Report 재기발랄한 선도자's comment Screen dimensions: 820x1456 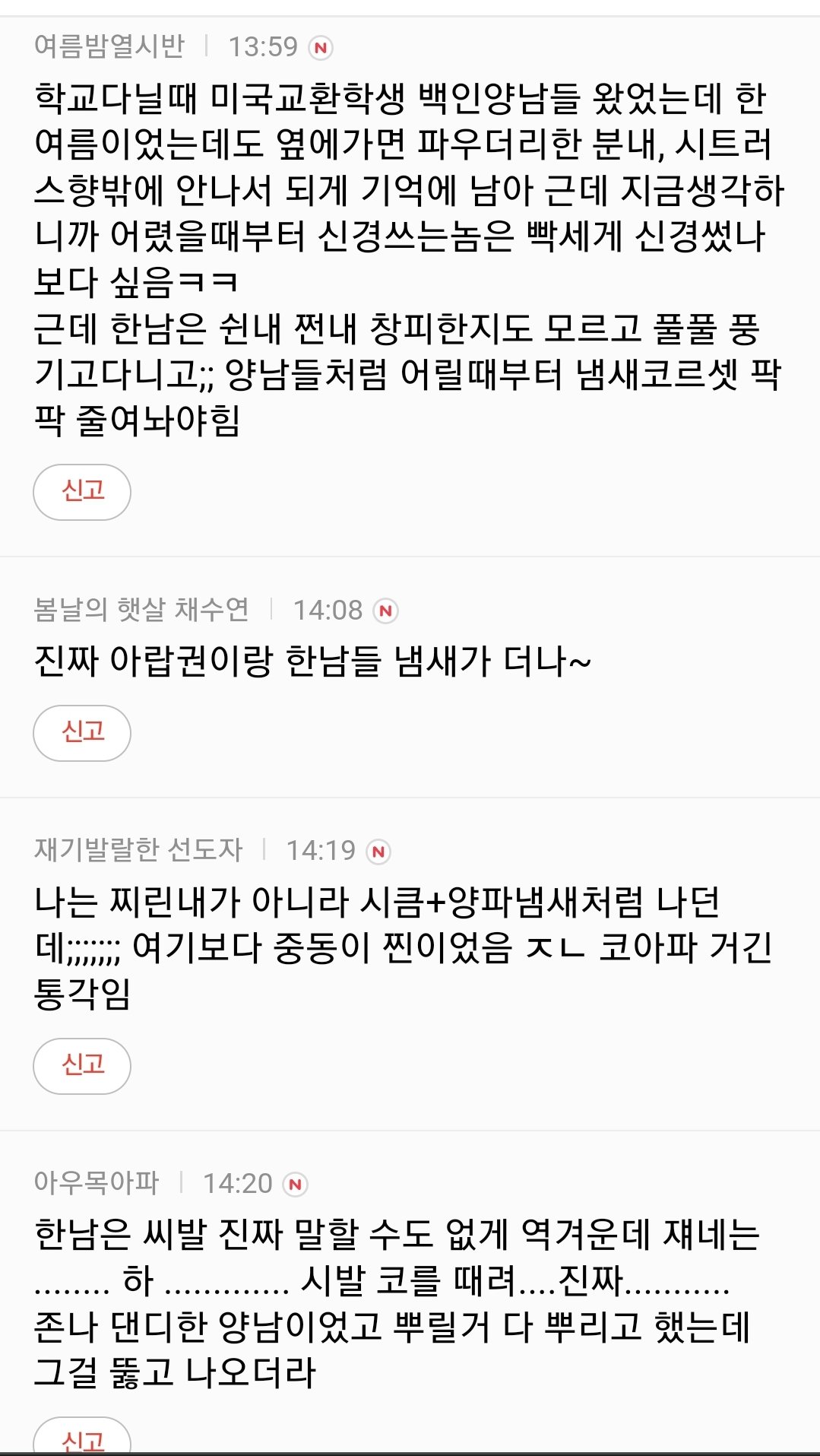coord(82,1066)
